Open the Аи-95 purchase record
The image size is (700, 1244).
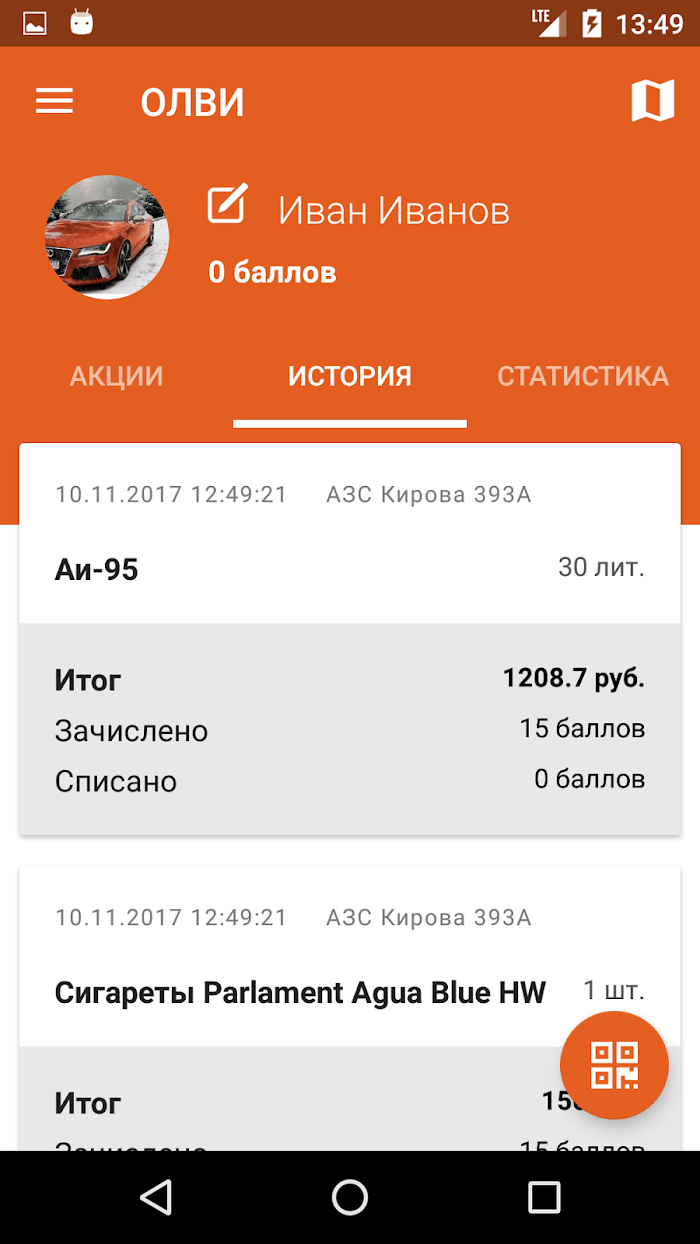(350, 639)
